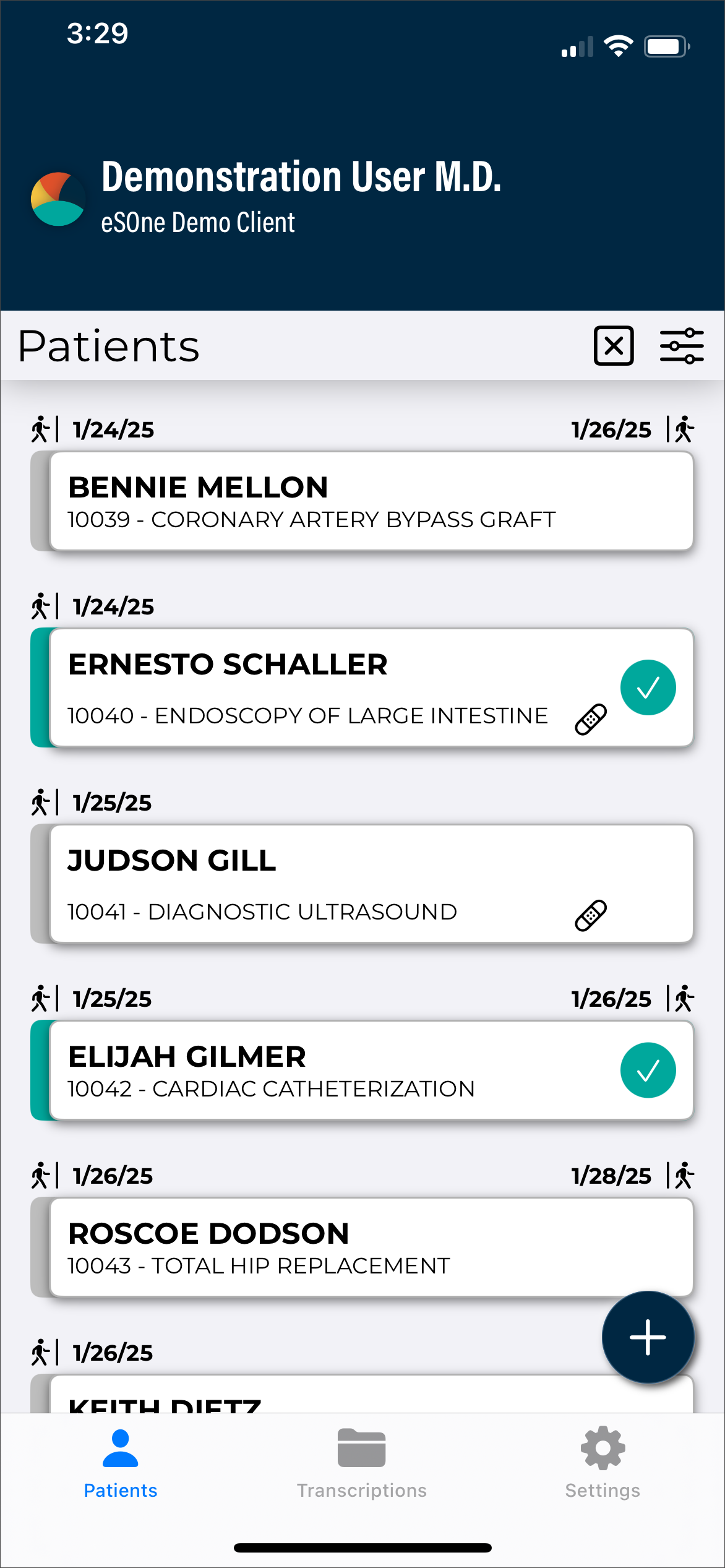Tap the green checkmark on Ernesto Schaller's card
This screenshot has height=1568, width=725.
tap(648, 687)
